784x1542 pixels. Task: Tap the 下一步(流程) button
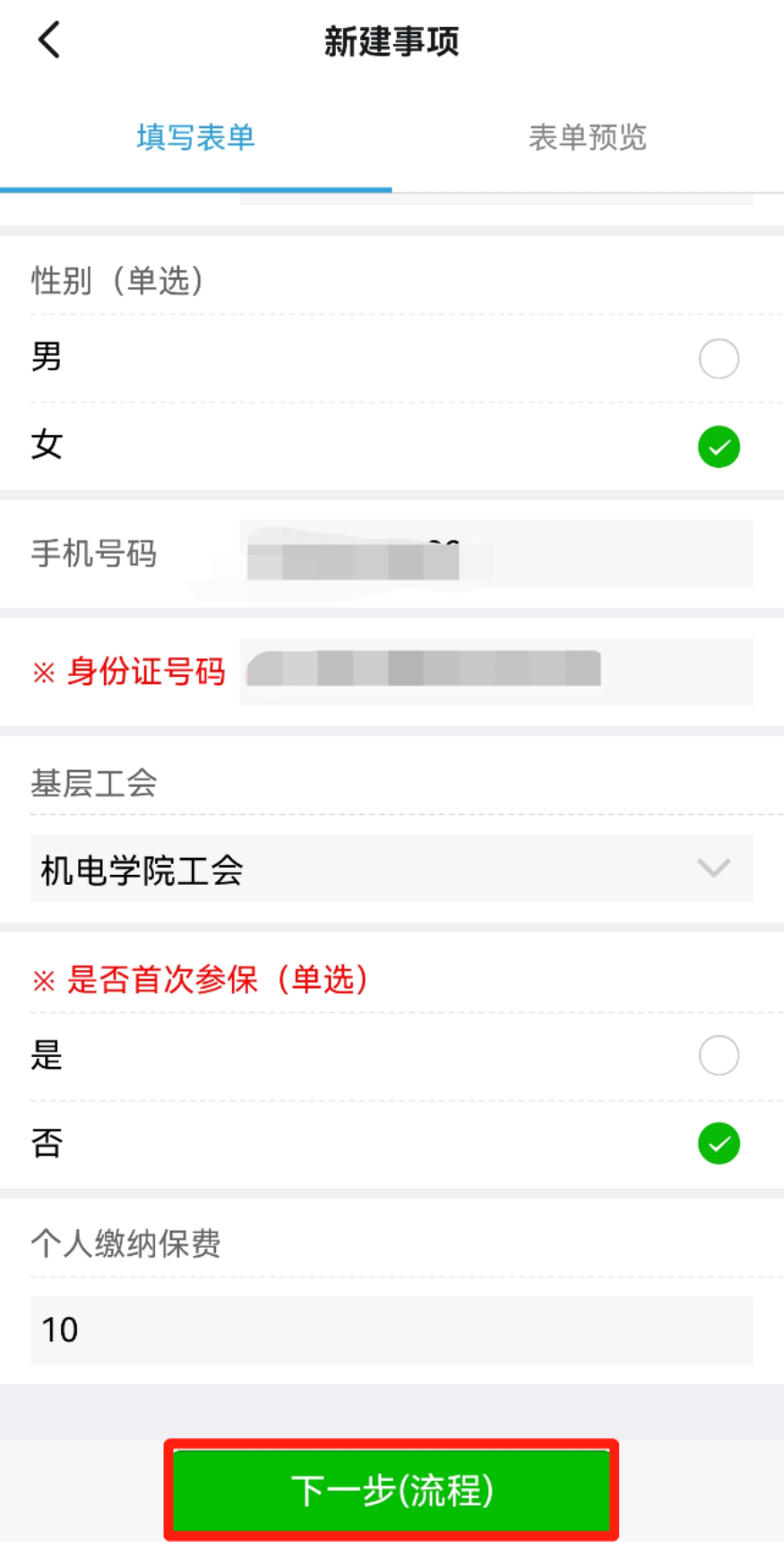click(392, 1490)
